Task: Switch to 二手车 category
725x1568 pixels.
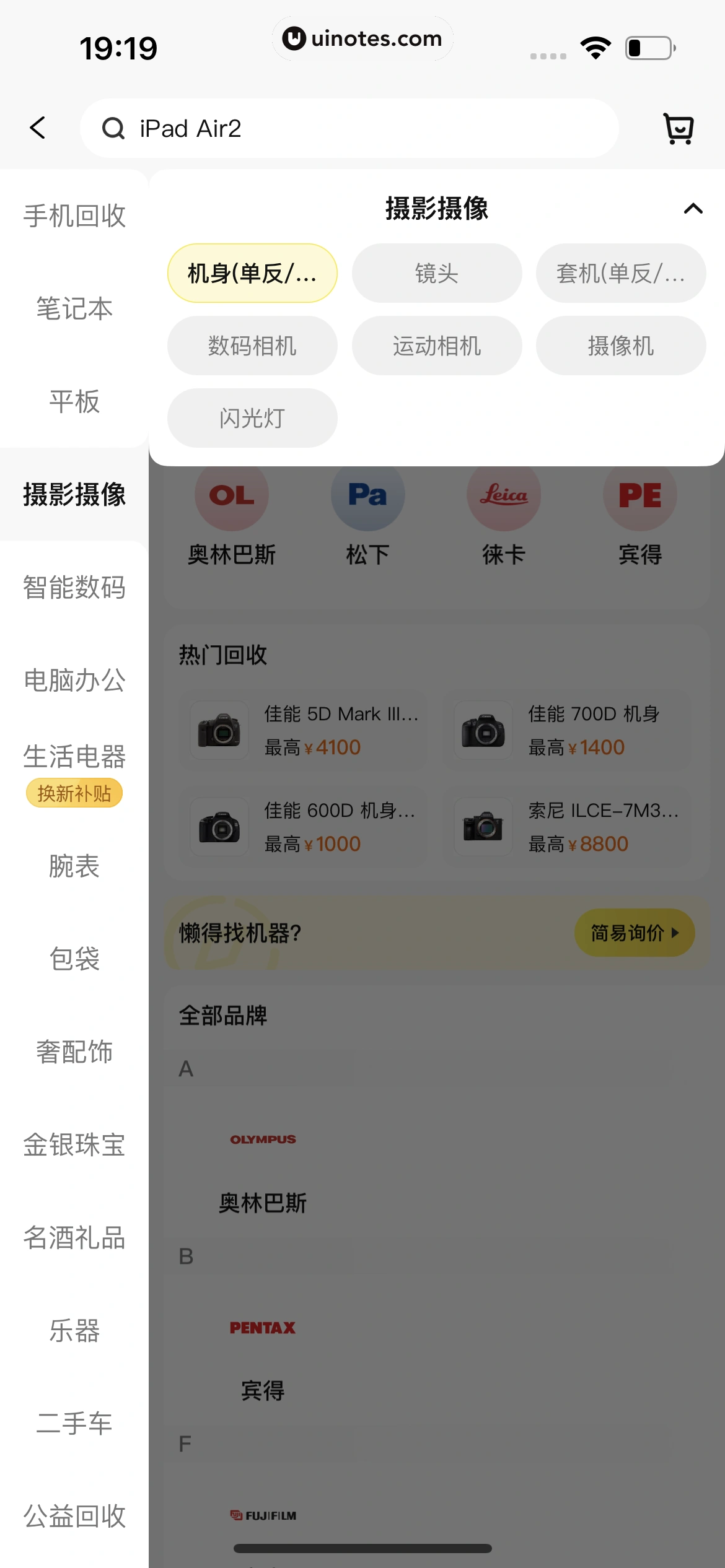Action: pos(74,1423)
